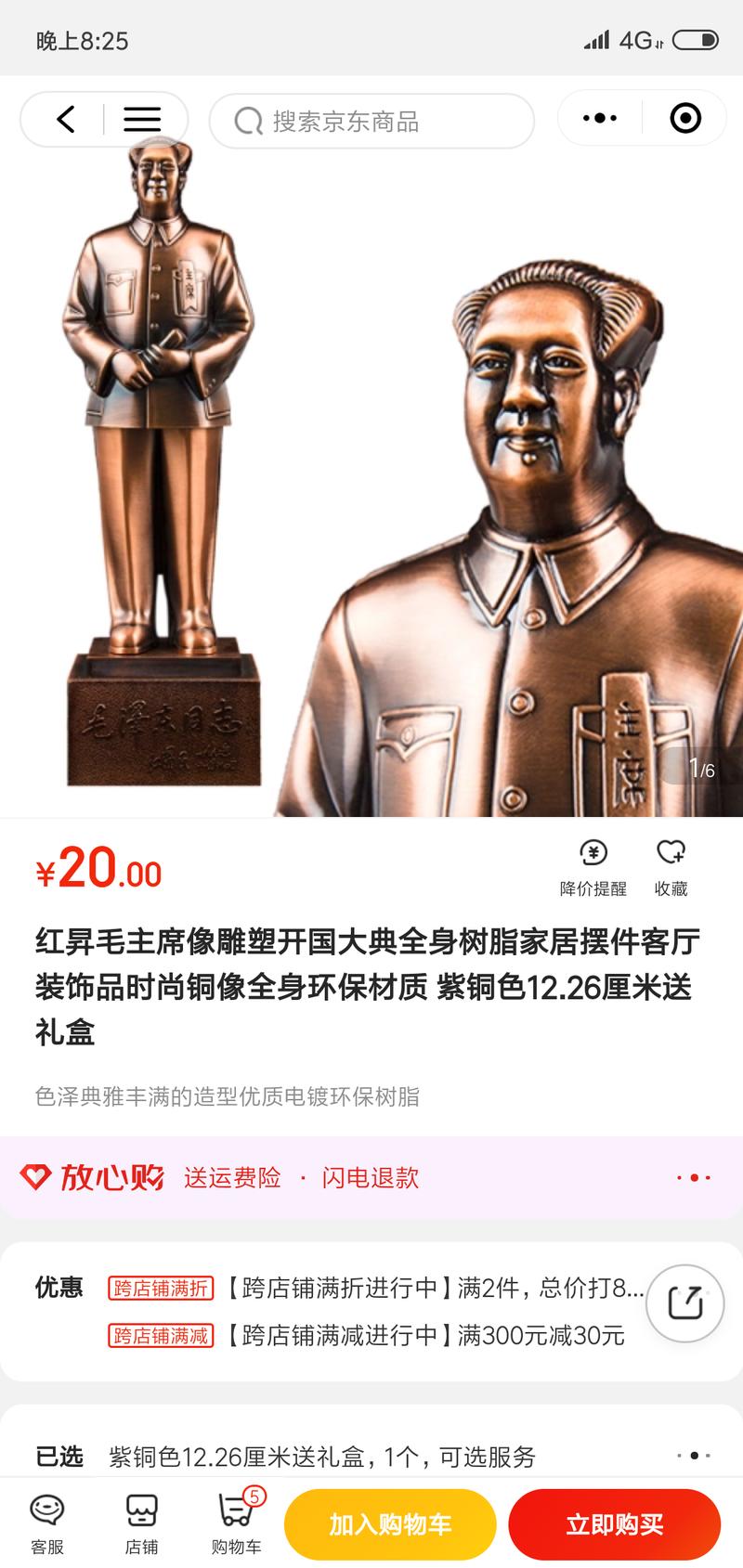Tap the 加入购物车 button
The width and height of the screenshot is (743, 1568).
tap(389, 1523)
